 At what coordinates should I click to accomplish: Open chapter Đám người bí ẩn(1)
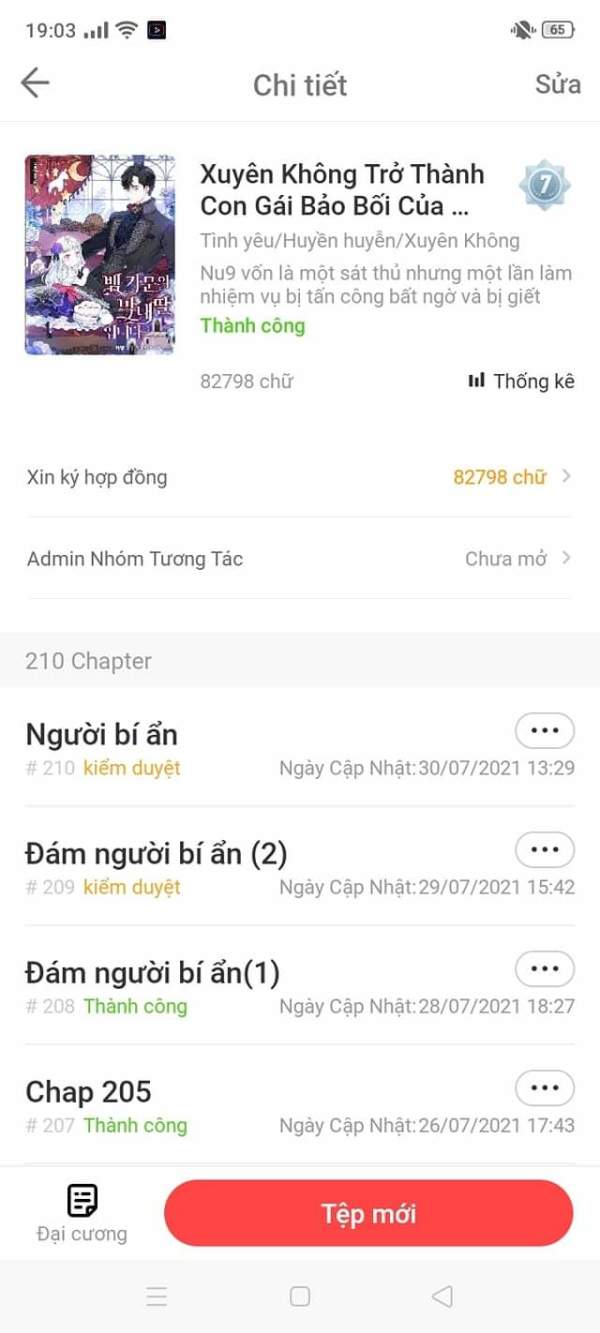[152, 973]
